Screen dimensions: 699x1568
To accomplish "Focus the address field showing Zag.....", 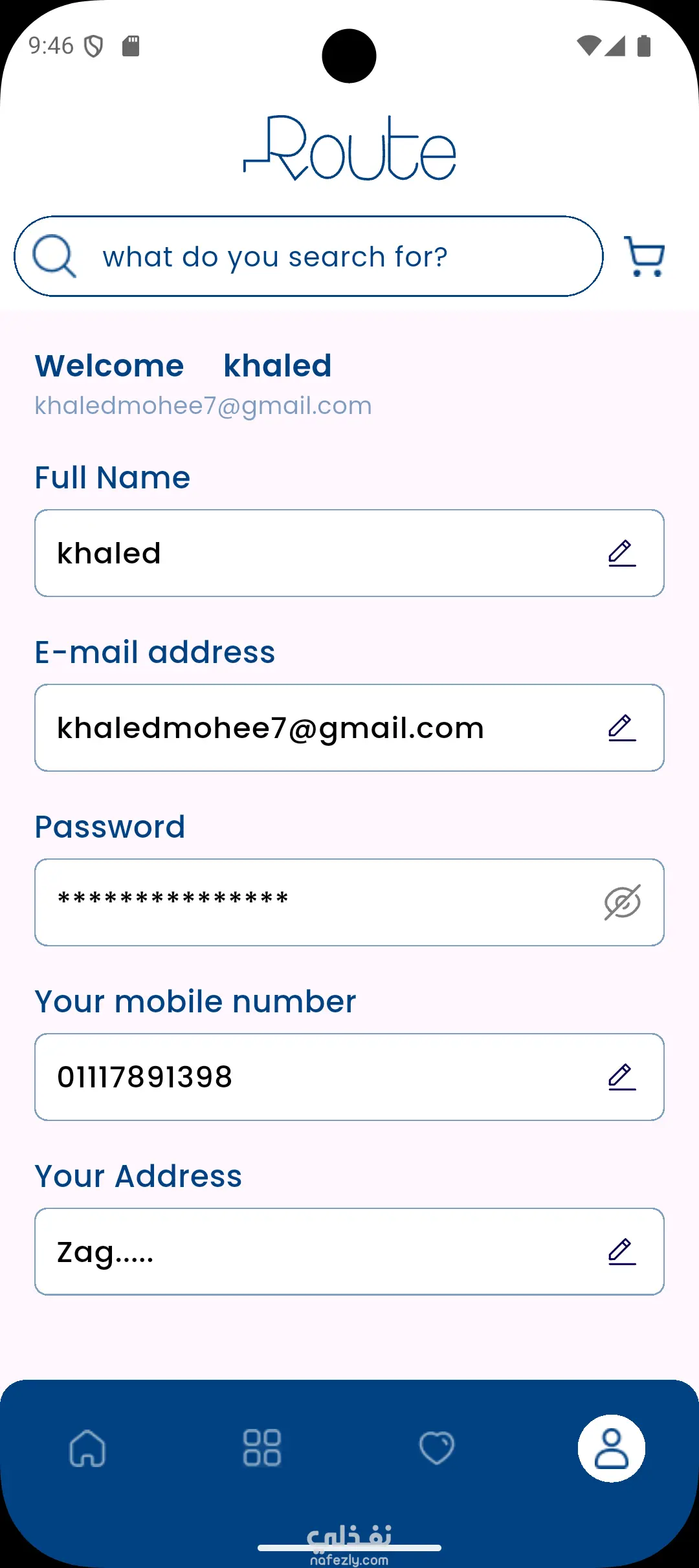I will [311, 1252].
